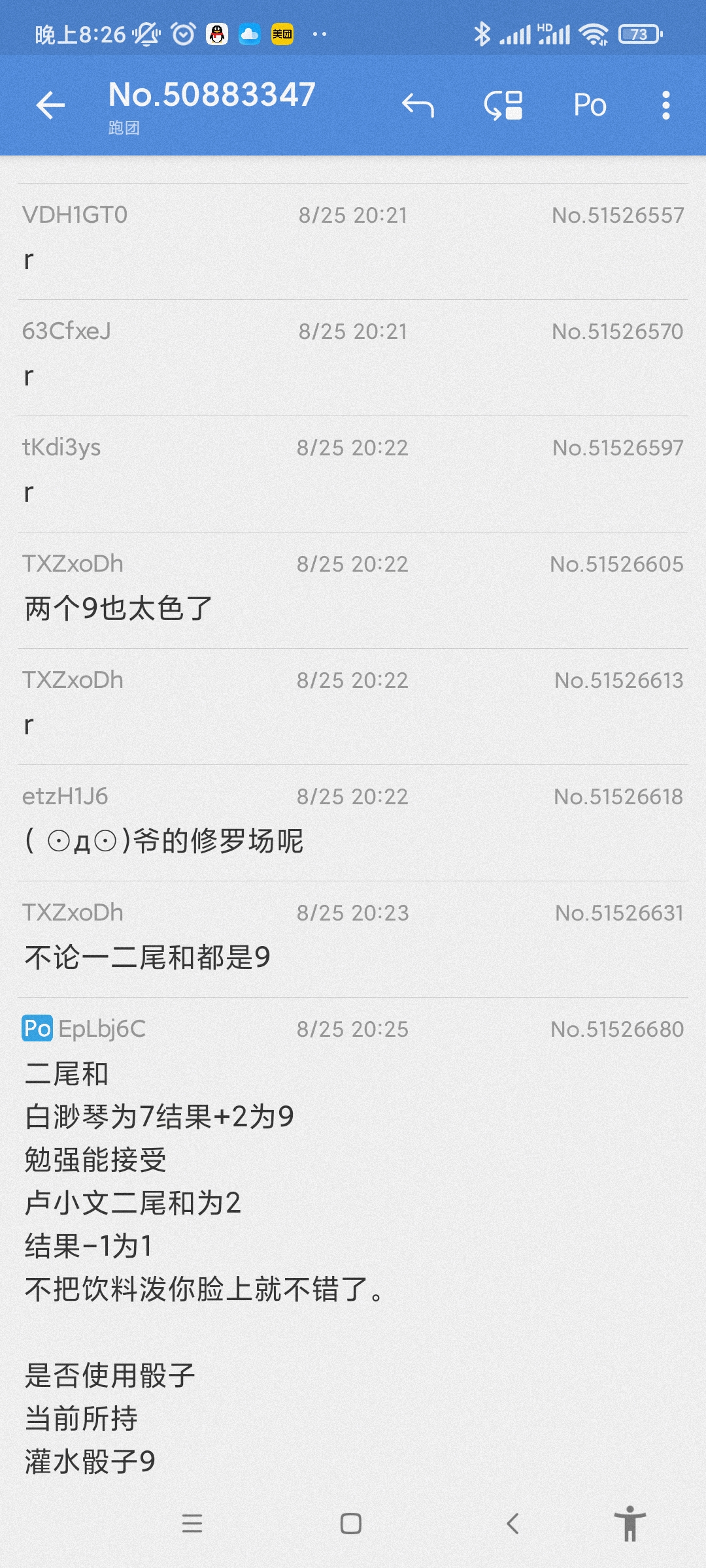
Task: Tap reply No.51526597 by tKdi3ys
Action: [353, 474]
